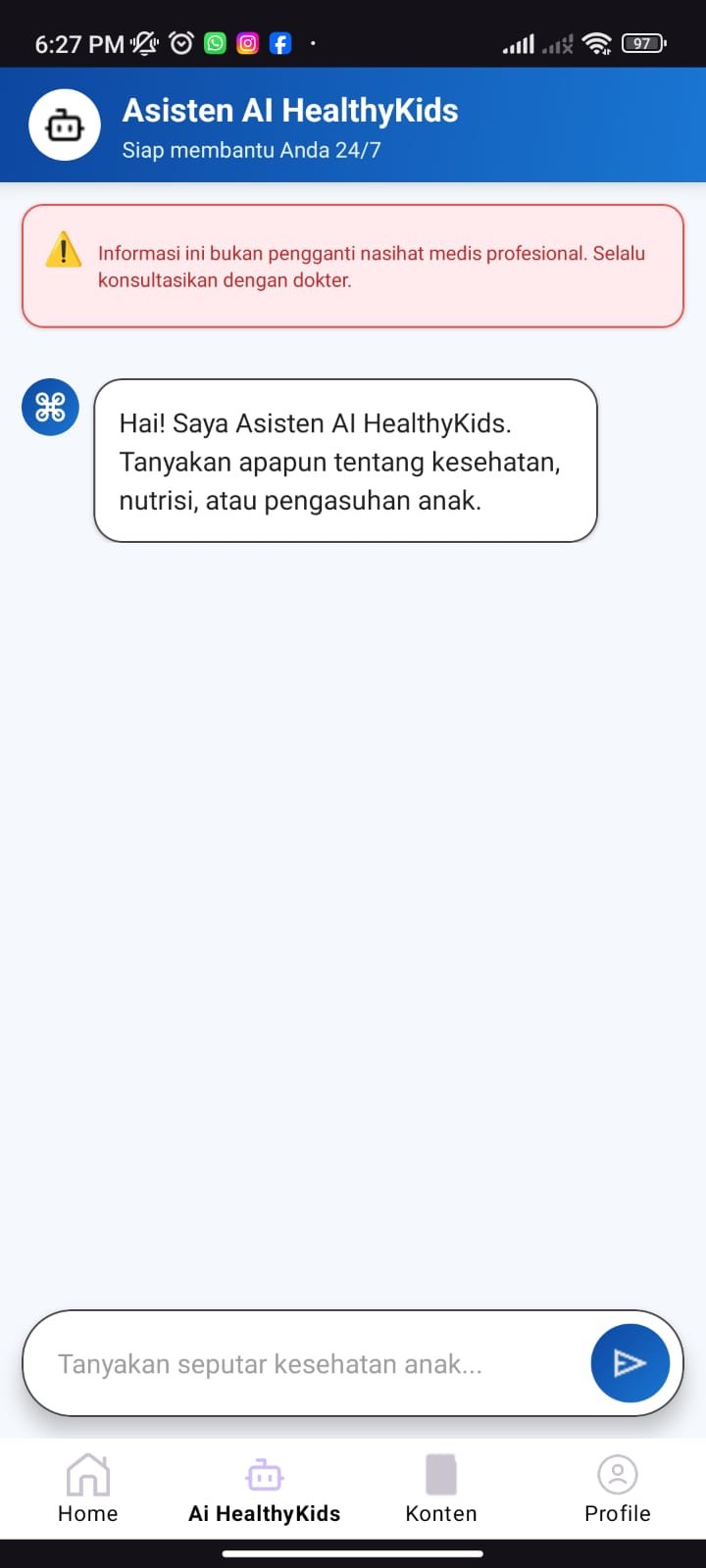Image resolution: width=706 pixels, height=1568 pixels.
Task: Tap the AI assistant avatar next to the greeting
Action: coord(49,407)
